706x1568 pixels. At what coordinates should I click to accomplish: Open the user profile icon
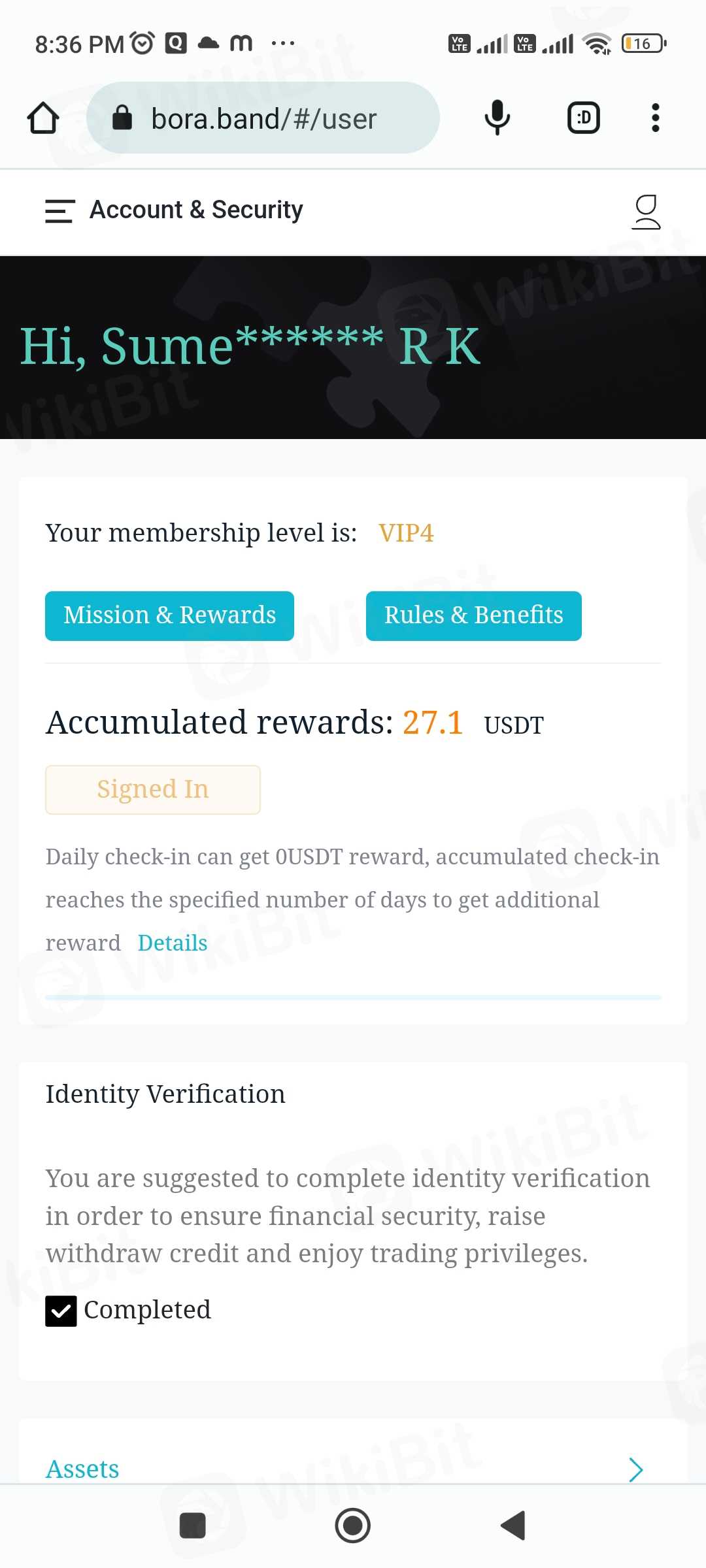coord(646,212)
